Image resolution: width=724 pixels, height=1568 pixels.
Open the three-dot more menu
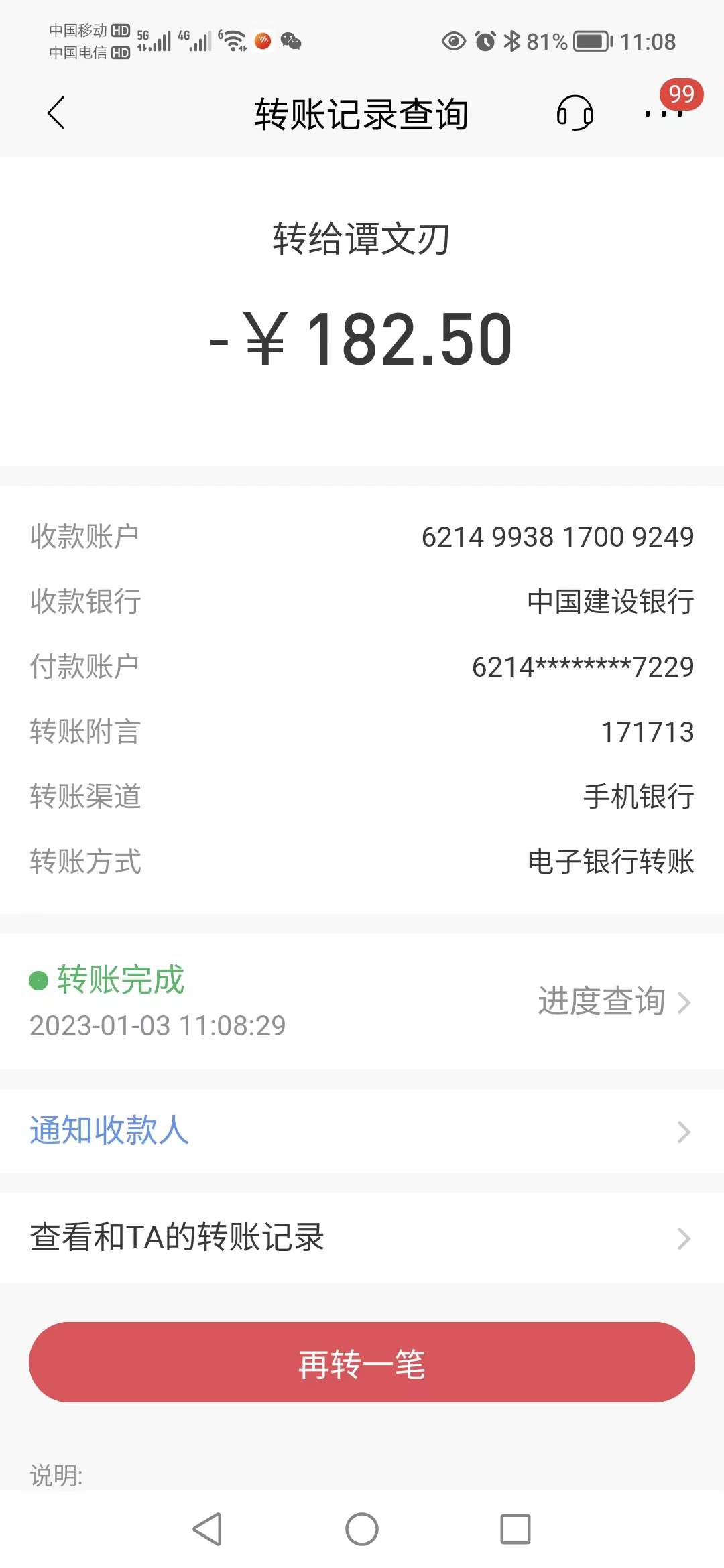[x=663, y=113]
